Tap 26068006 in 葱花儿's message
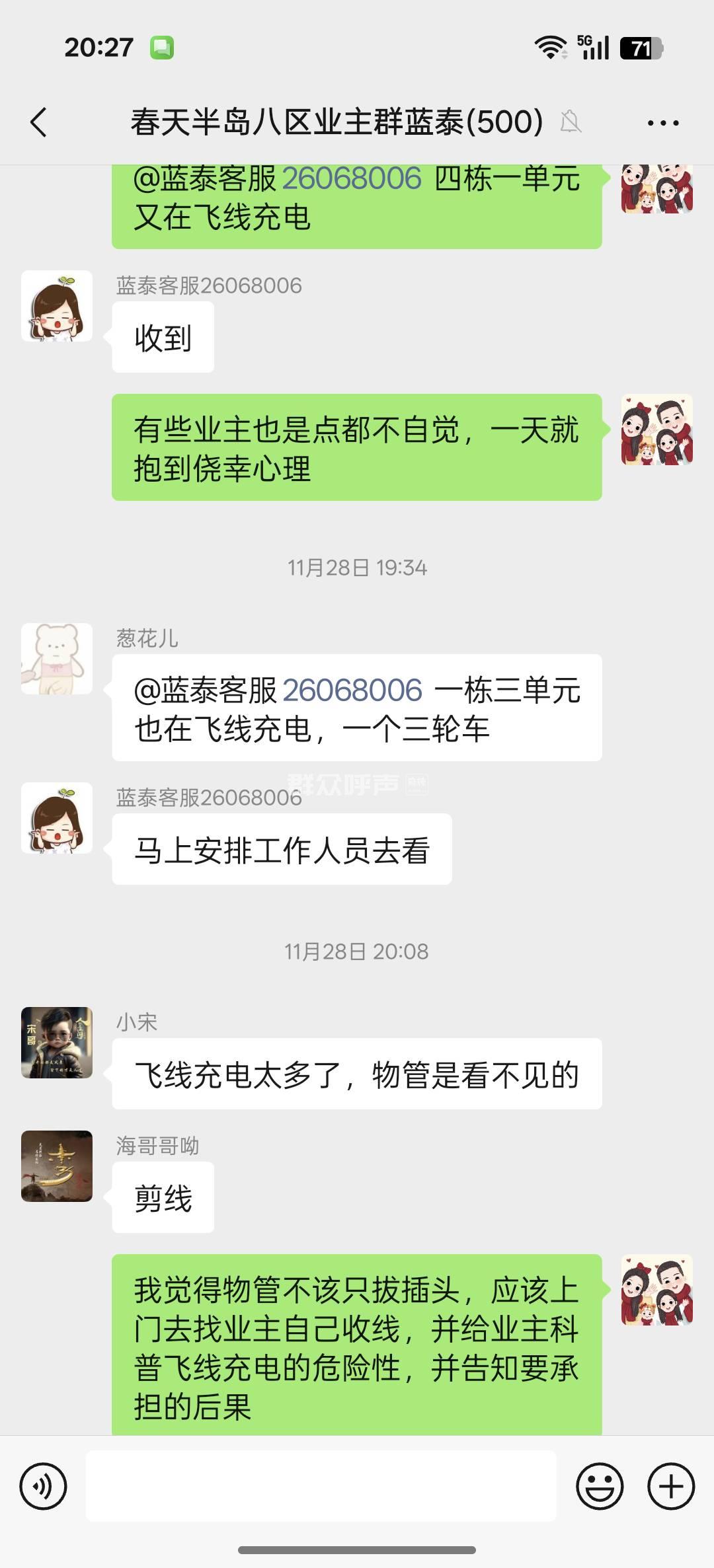This screenshot has height=1568, width=714. pyautogui.click(x=352, y=691)
